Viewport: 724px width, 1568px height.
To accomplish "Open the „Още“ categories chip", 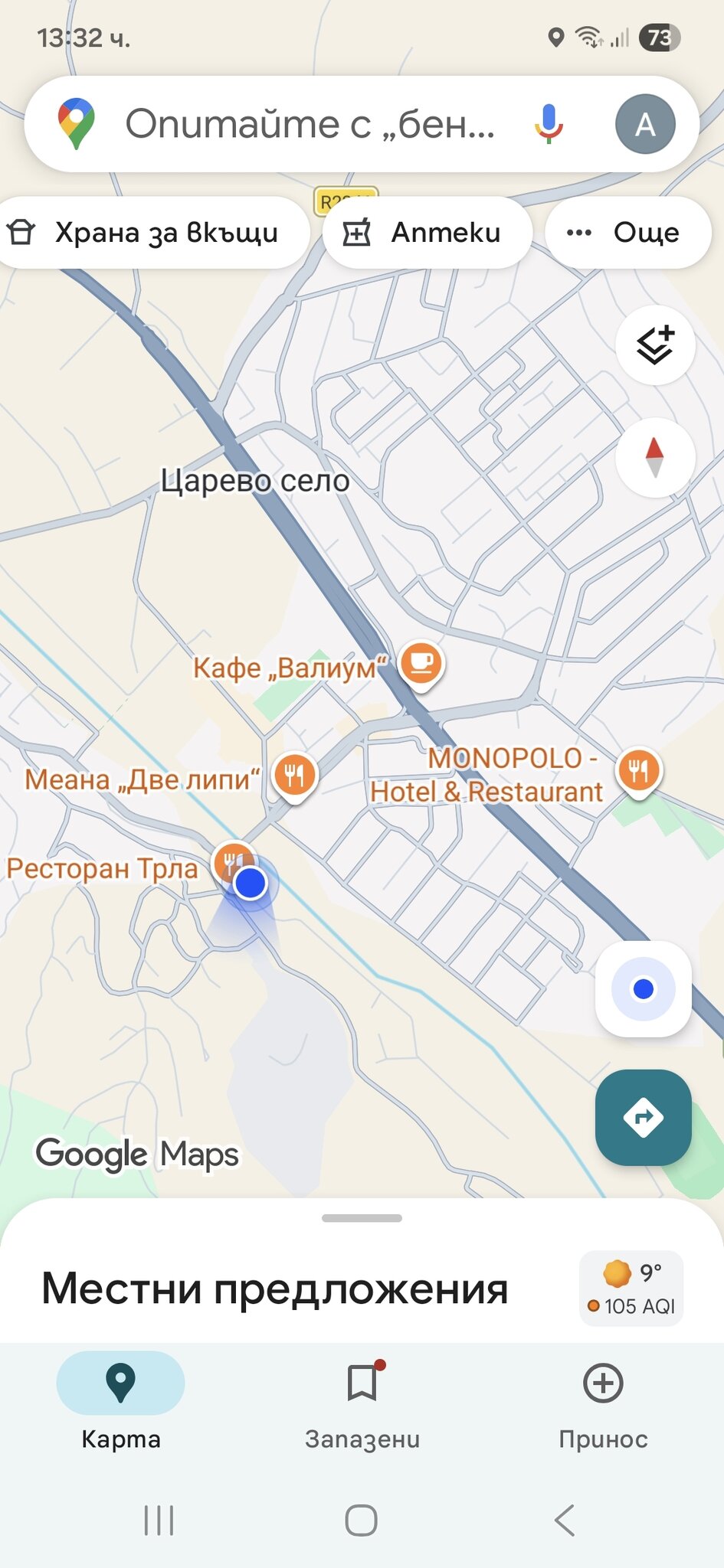I will point(627,233).
